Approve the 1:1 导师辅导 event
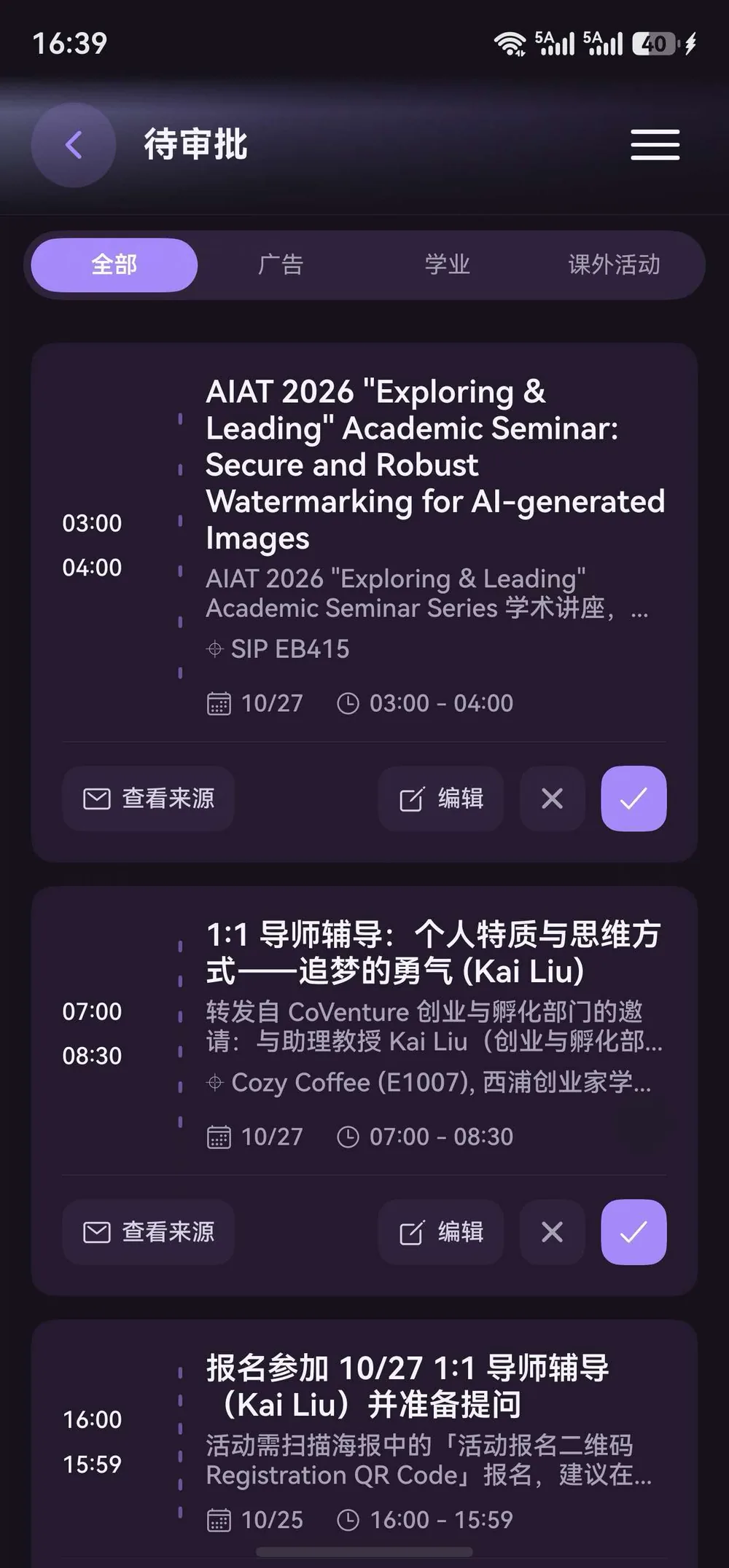 (x=634, y=1232)
